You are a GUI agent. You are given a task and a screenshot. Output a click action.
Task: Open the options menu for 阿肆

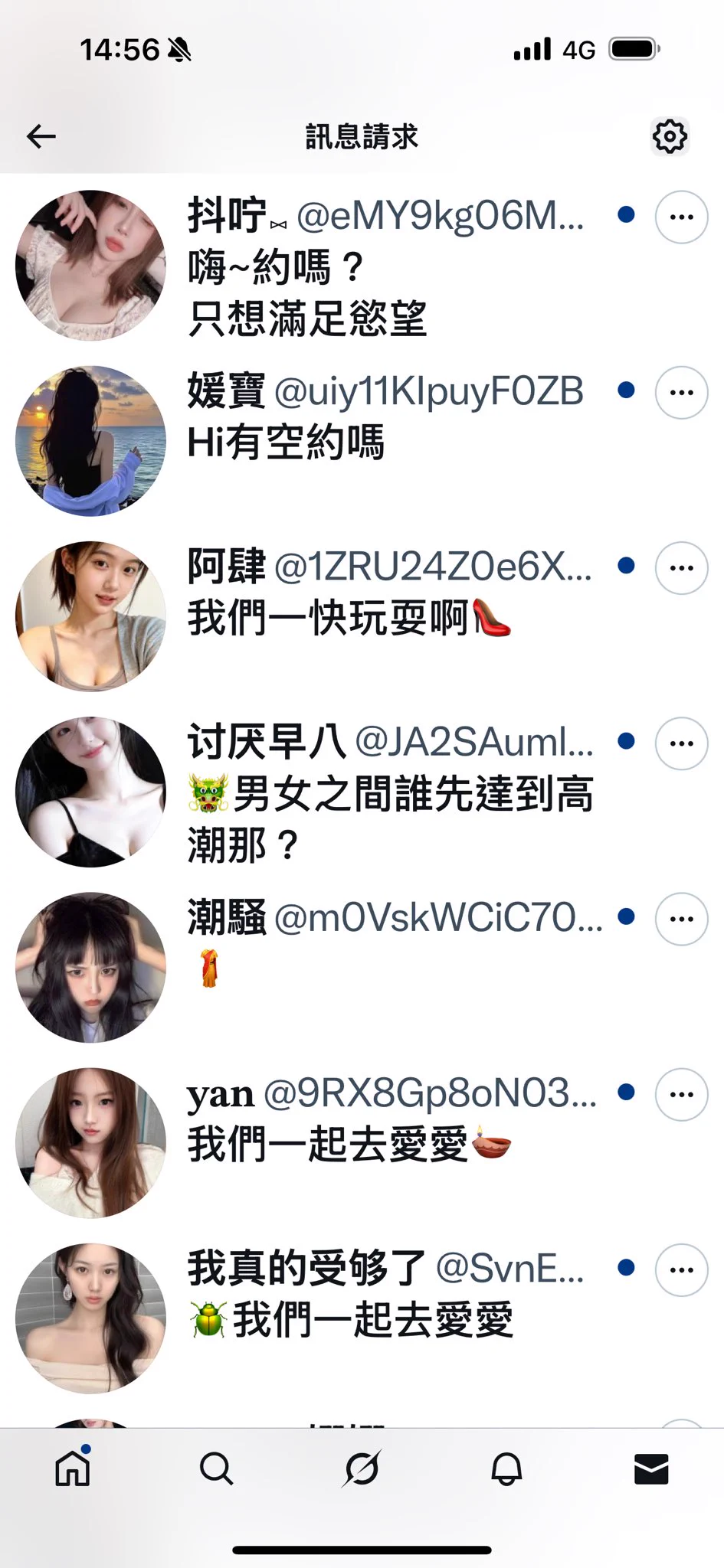tap(681, 567)
